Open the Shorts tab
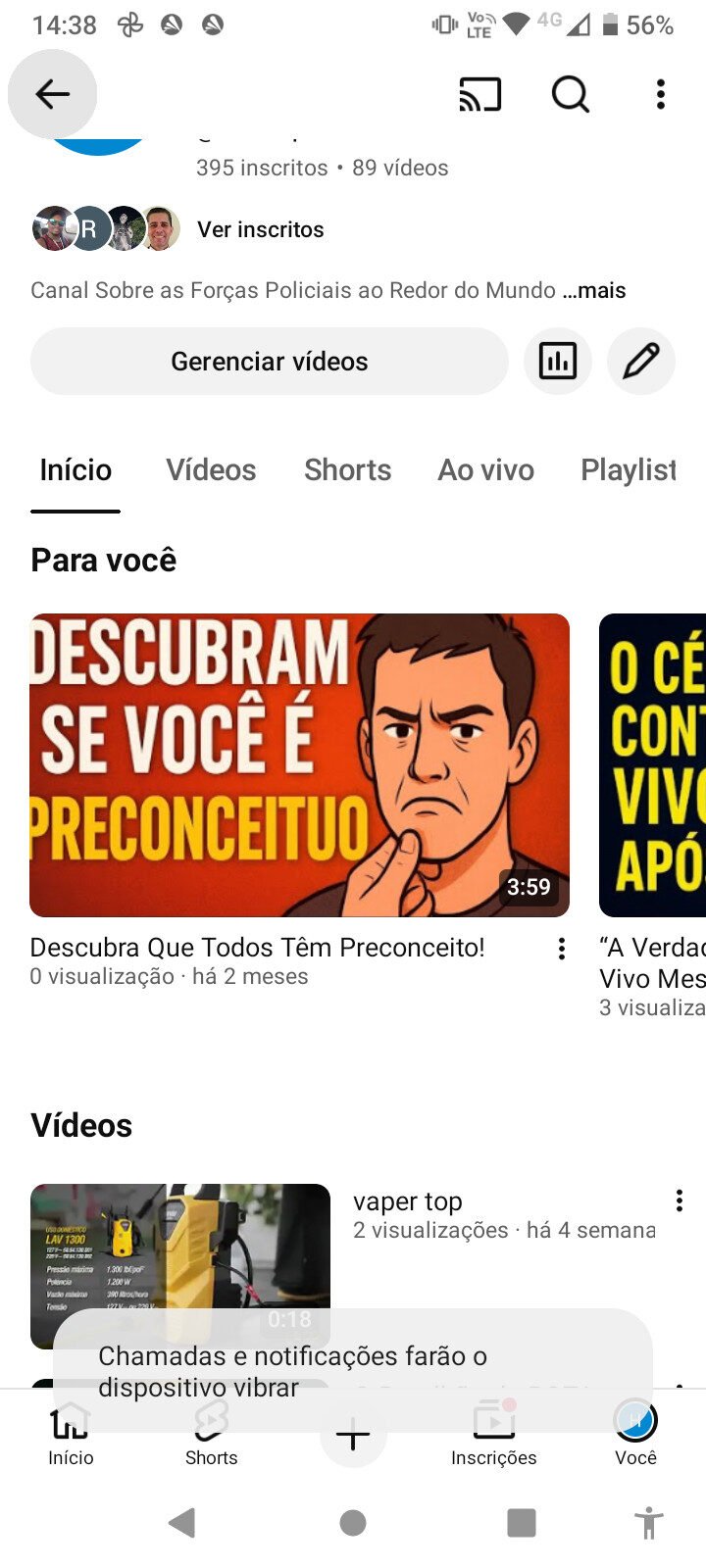Screen dimensions: 706x1568 point(347,470)
